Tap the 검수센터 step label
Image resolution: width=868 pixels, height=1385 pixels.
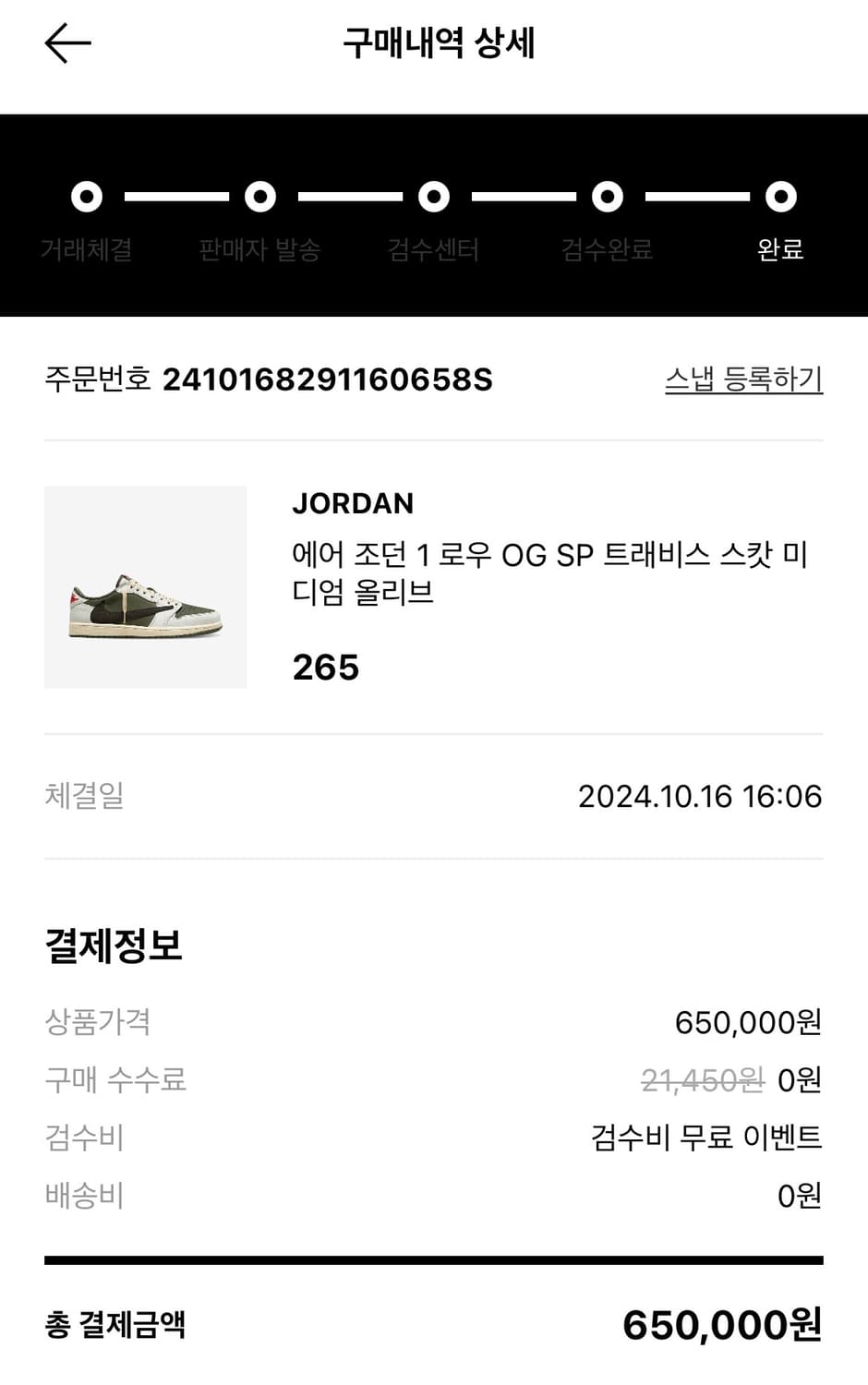[433, 247]
